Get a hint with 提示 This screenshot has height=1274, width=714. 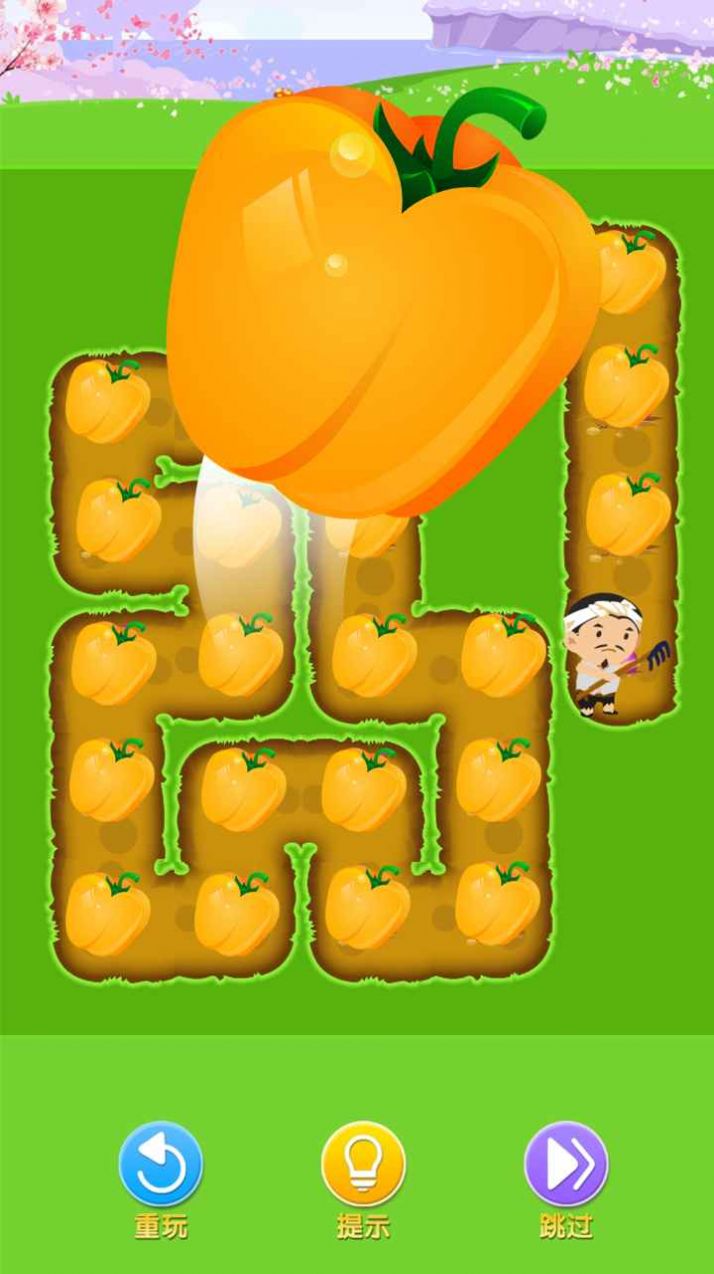[363, 1165]
